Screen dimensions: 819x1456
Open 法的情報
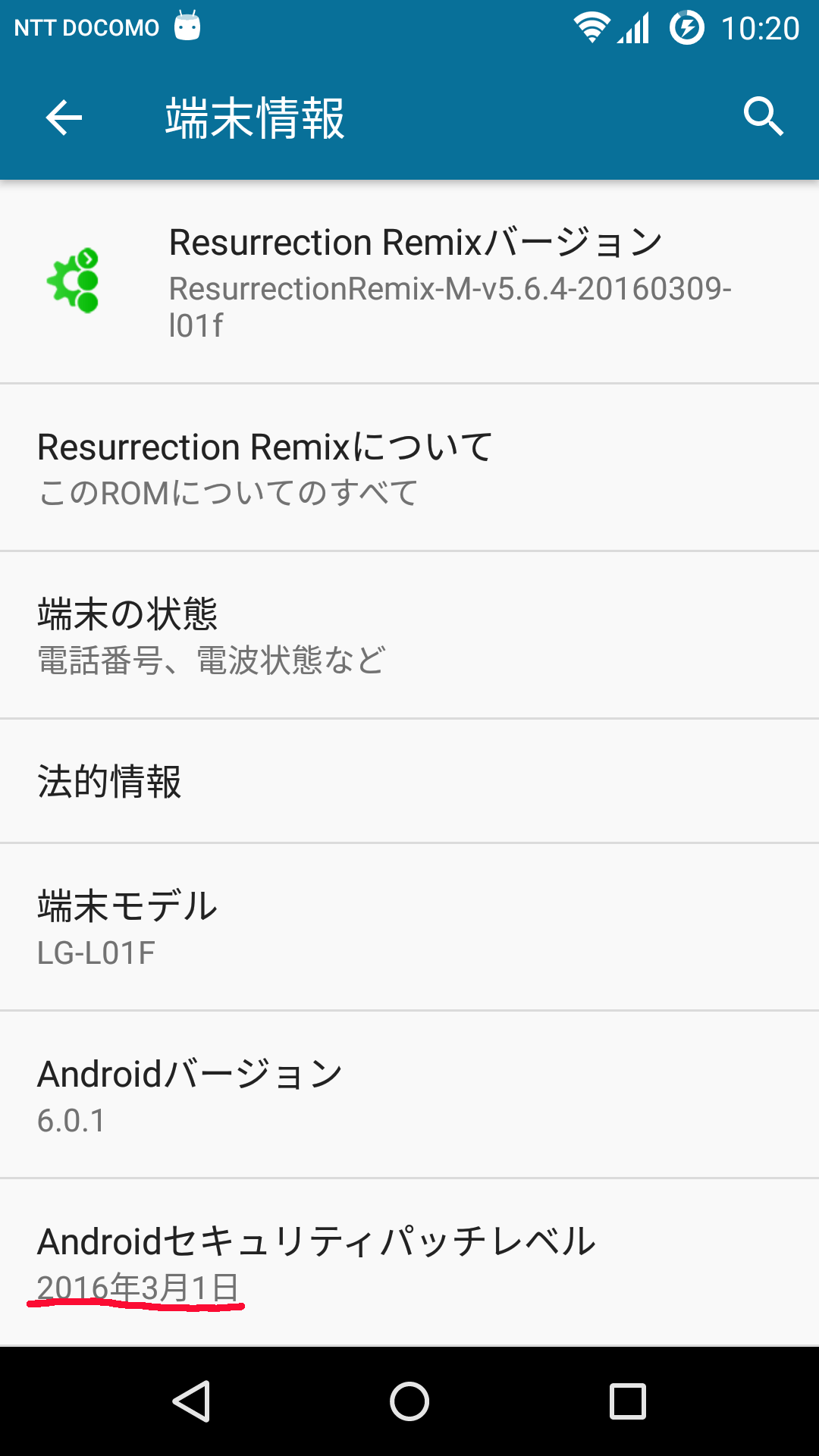point(409,781)
